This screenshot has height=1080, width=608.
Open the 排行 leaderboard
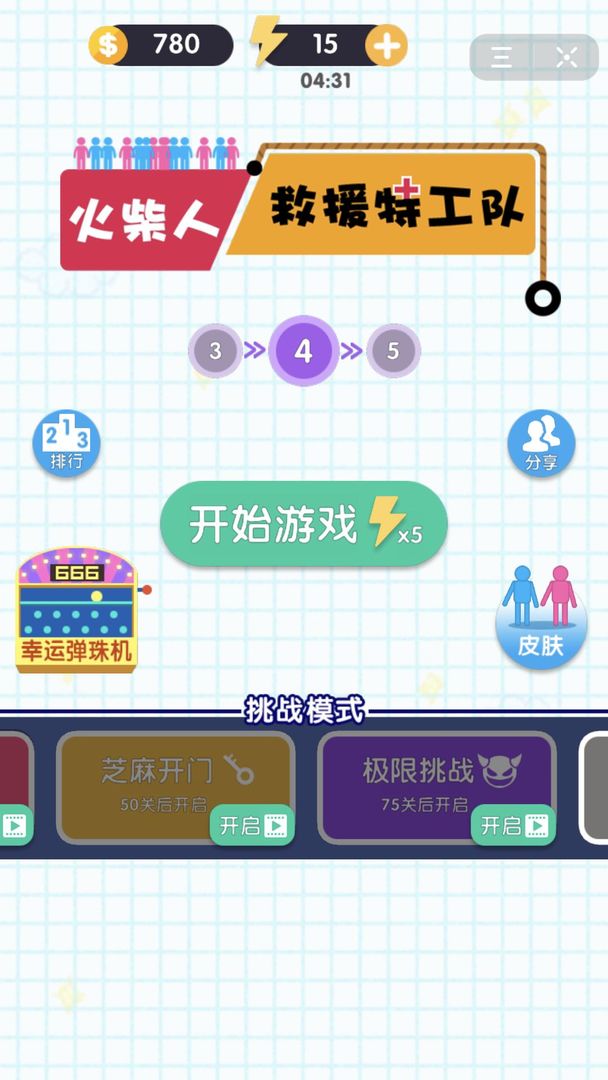tap(66, 443)
